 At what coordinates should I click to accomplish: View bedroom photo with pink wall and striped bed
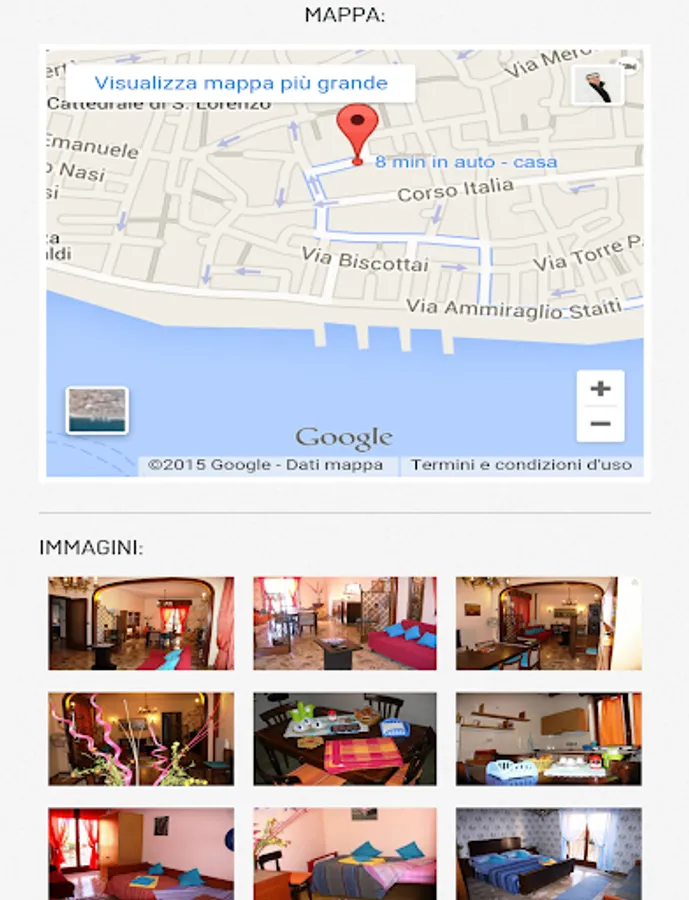pos(344,854)
